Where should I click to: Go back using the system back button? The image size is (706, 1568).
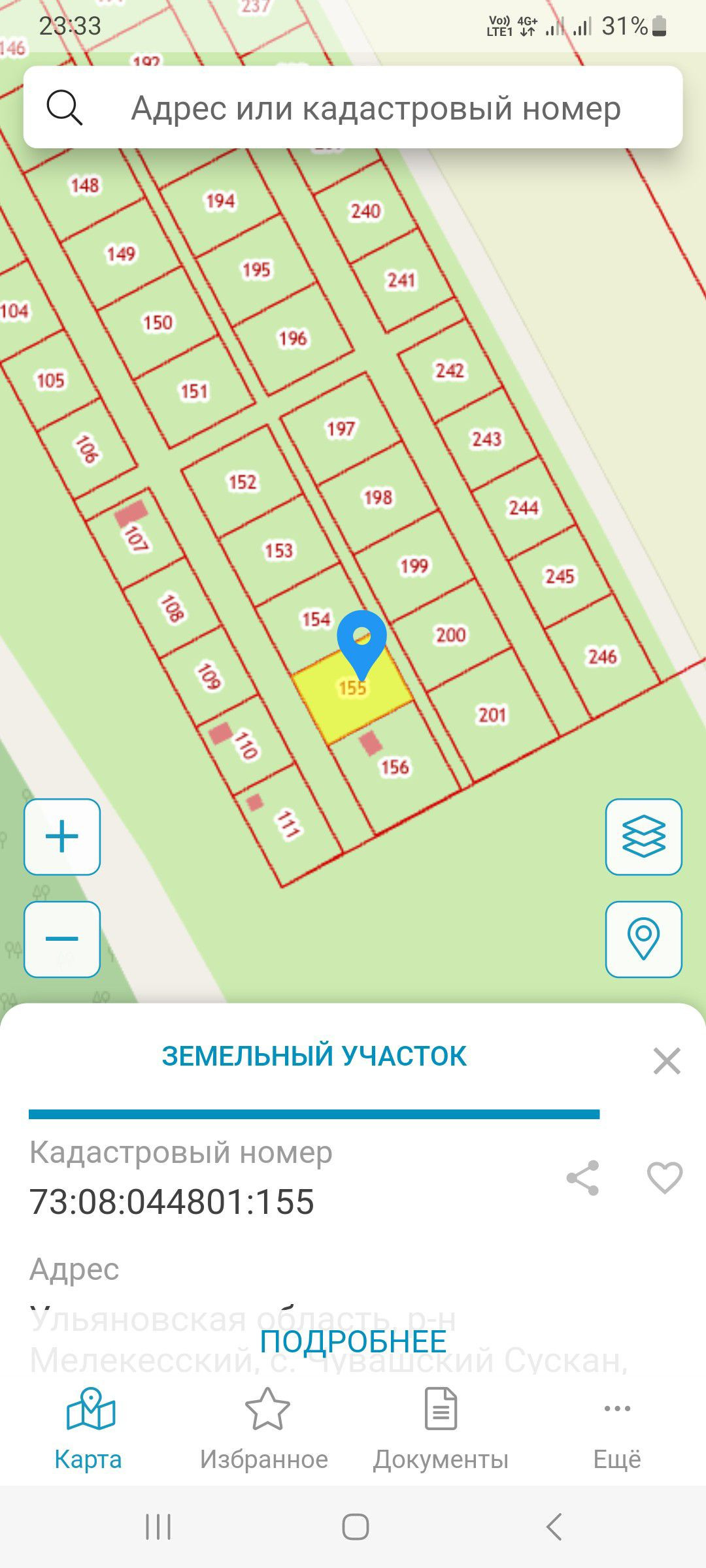pos(554,1527)
